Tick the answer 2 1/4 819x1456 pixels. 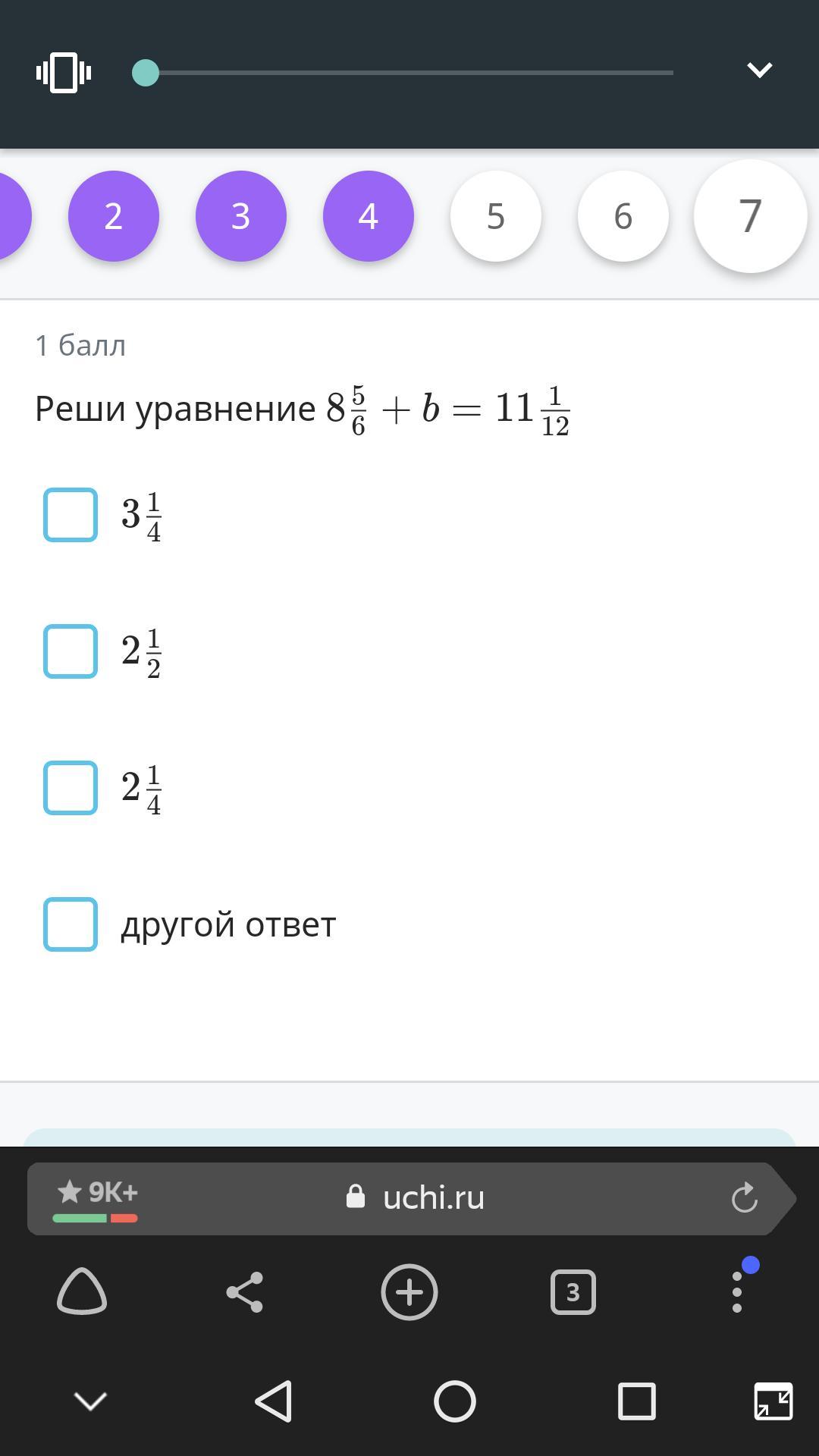click(71, 788)
